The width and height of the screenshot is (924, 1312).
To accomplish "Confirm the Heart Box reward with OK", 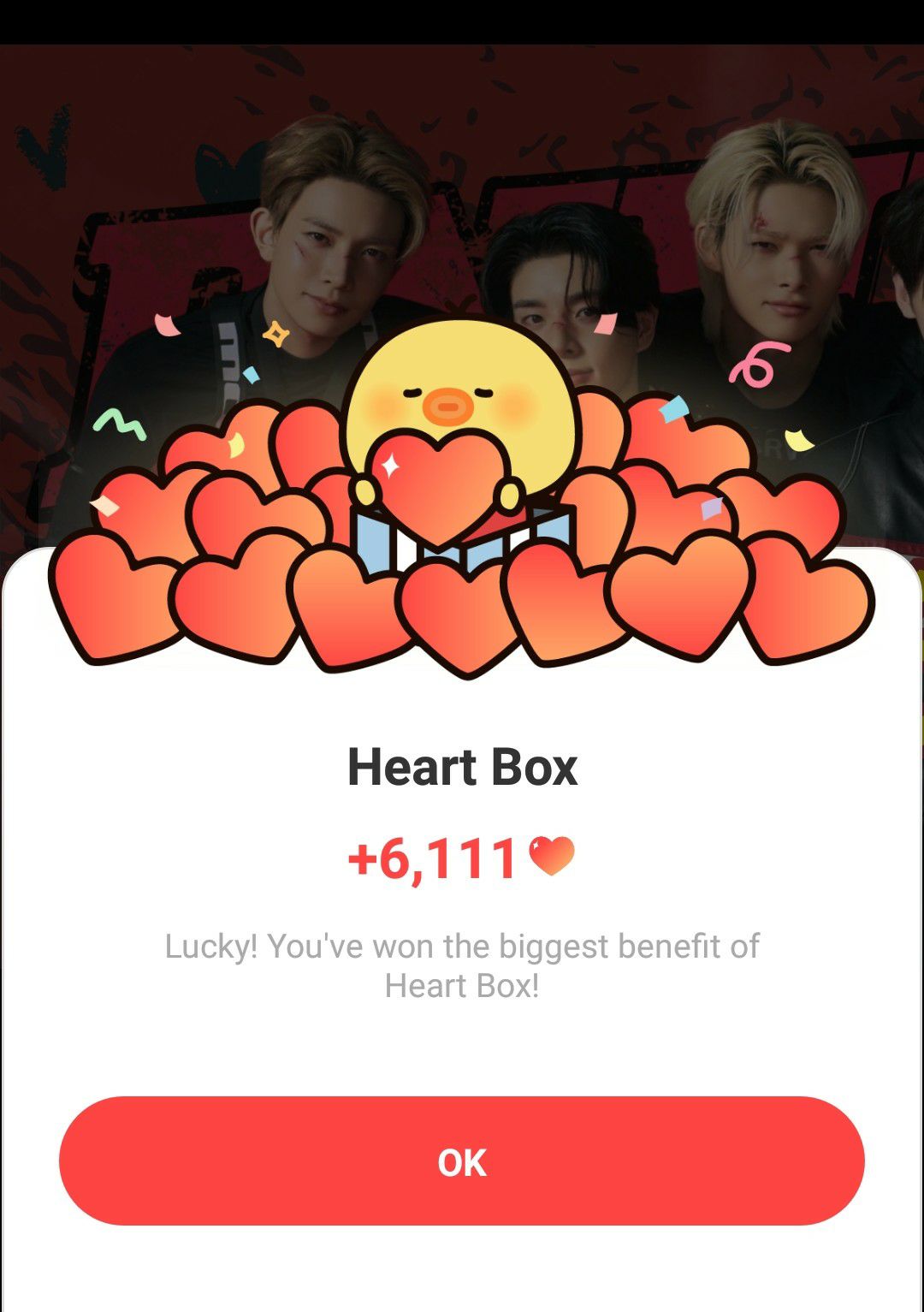I will (x=462, y=1161).
